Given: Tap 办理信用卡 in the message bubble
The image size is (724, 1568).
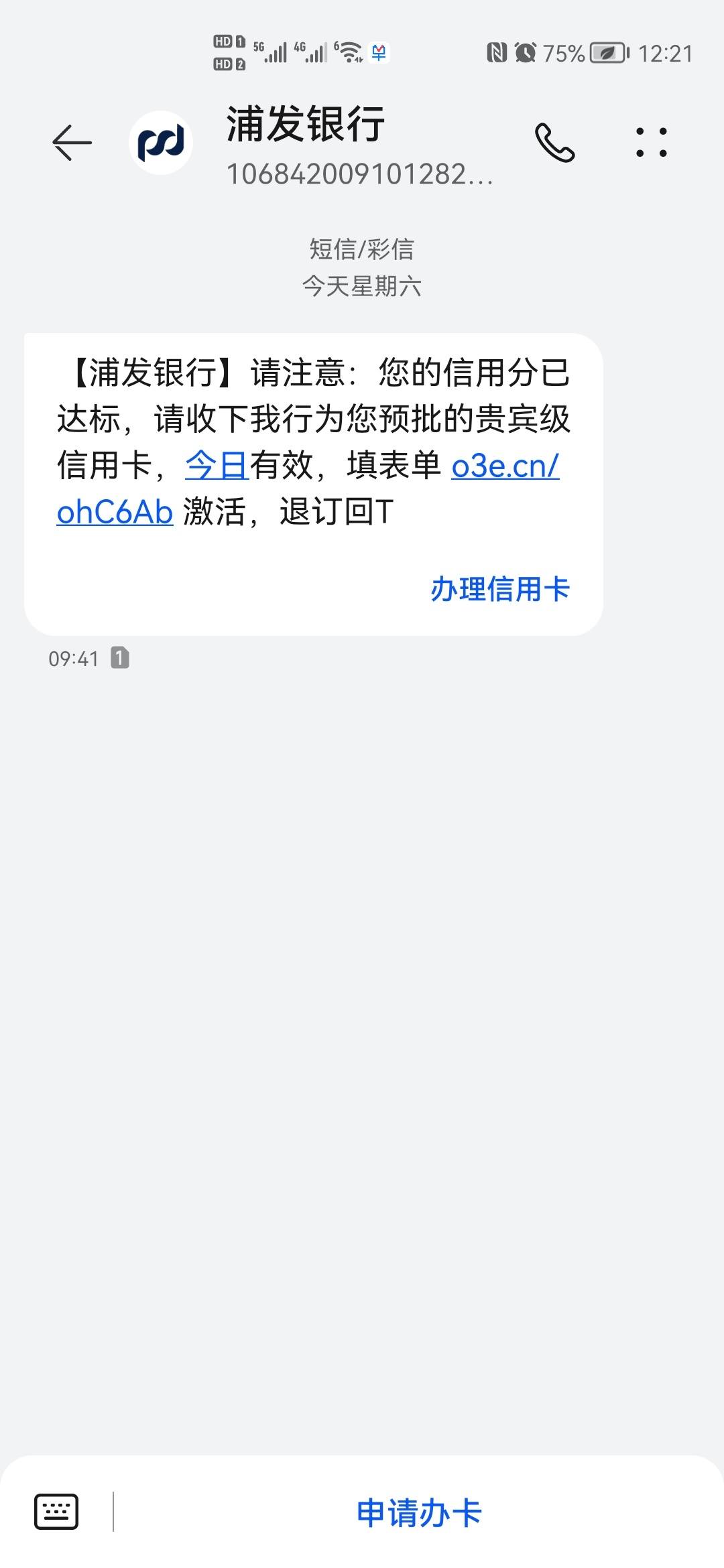Looking at the screenshot, I should (x=500, y=589).
